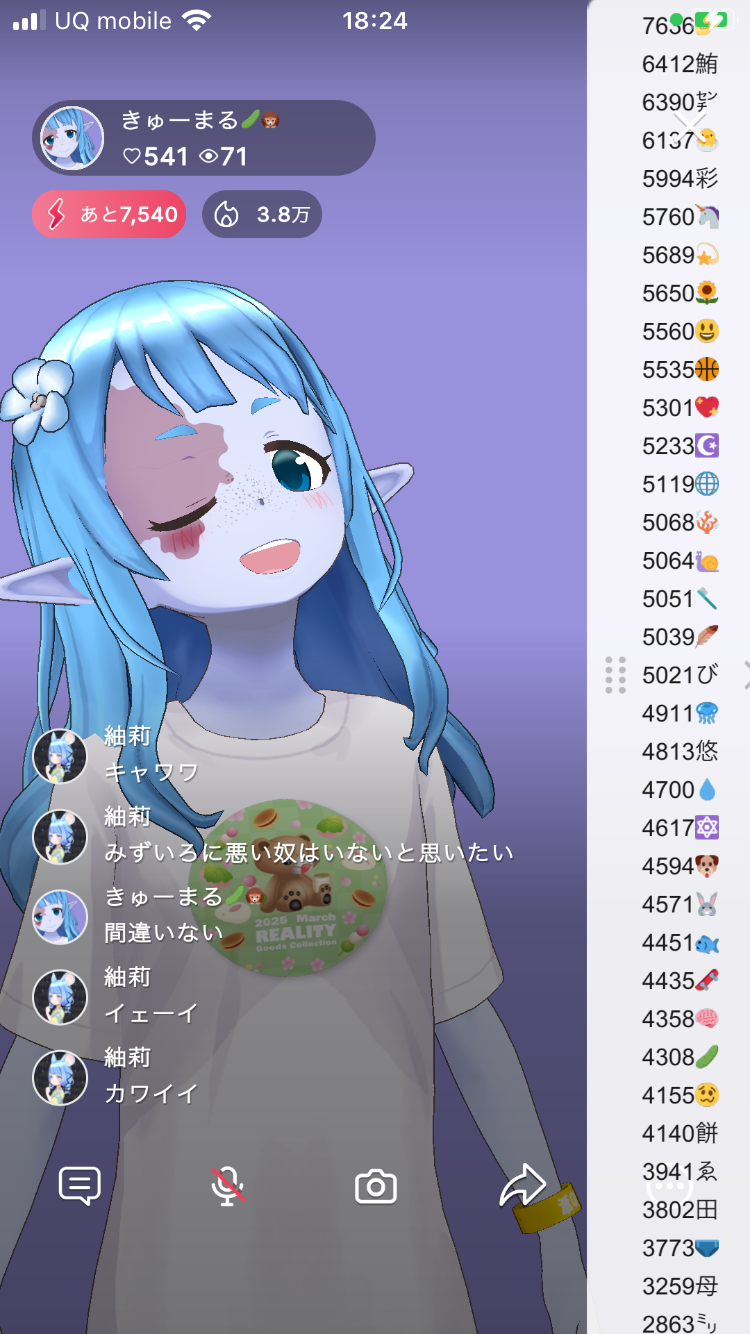Tap the あと7,540 points pill
The width and height of the screenshot is (750, 1334).
pyautogui.click(x=109, y=214)
